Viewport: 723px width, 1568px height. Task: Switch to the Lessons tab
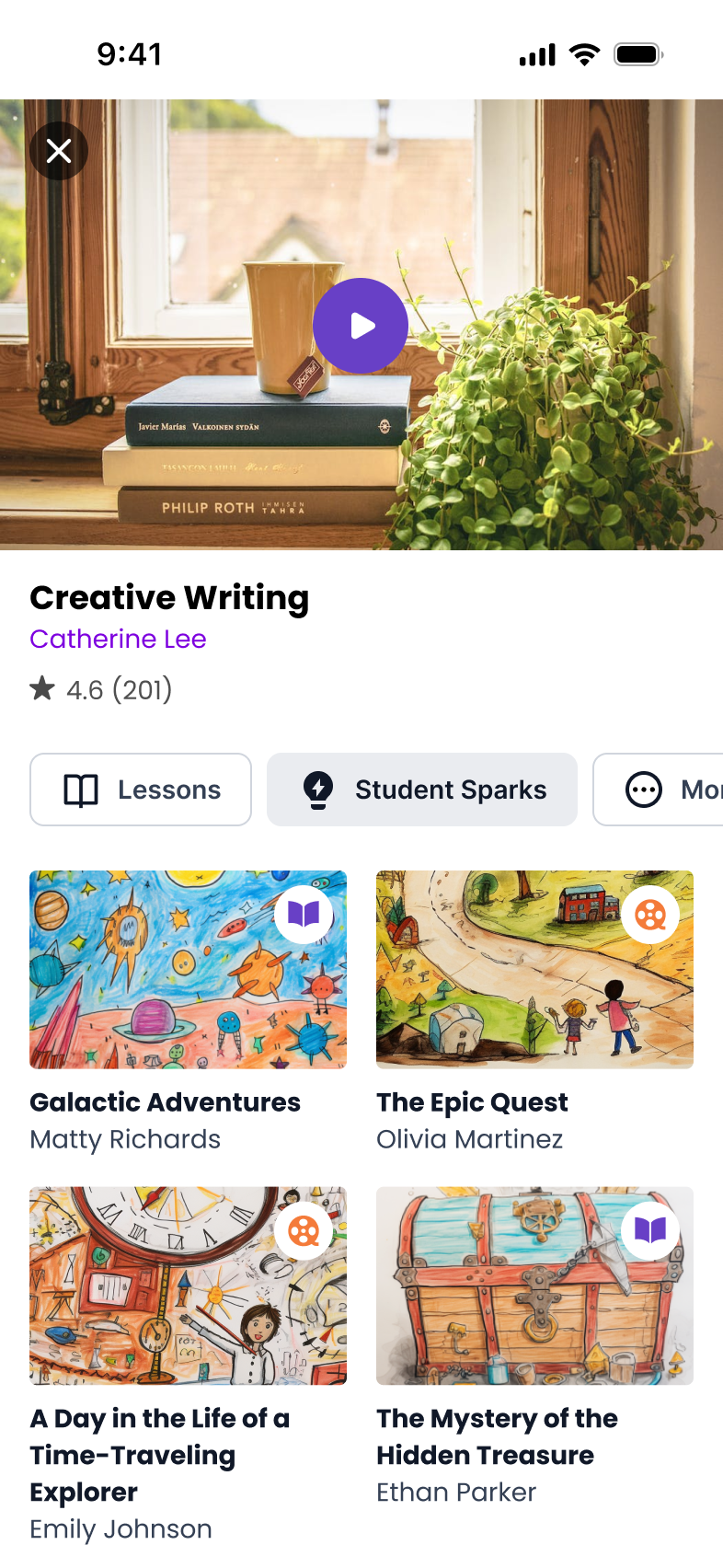click(140, 789)
